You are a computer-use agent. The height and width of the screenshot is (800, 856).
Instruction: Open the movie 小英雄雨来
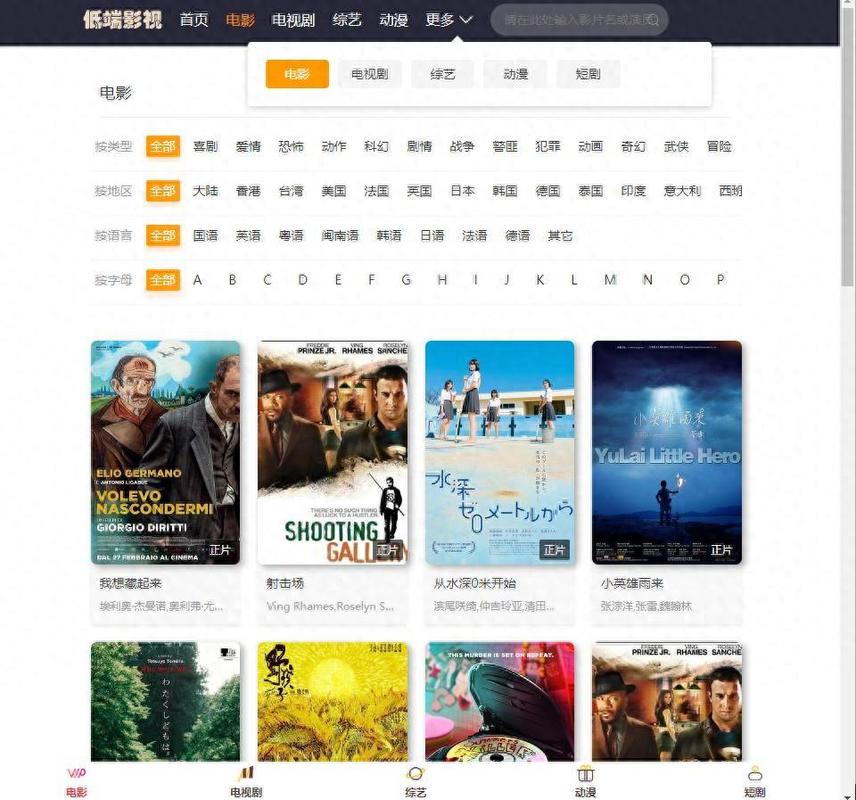(666, 453)
